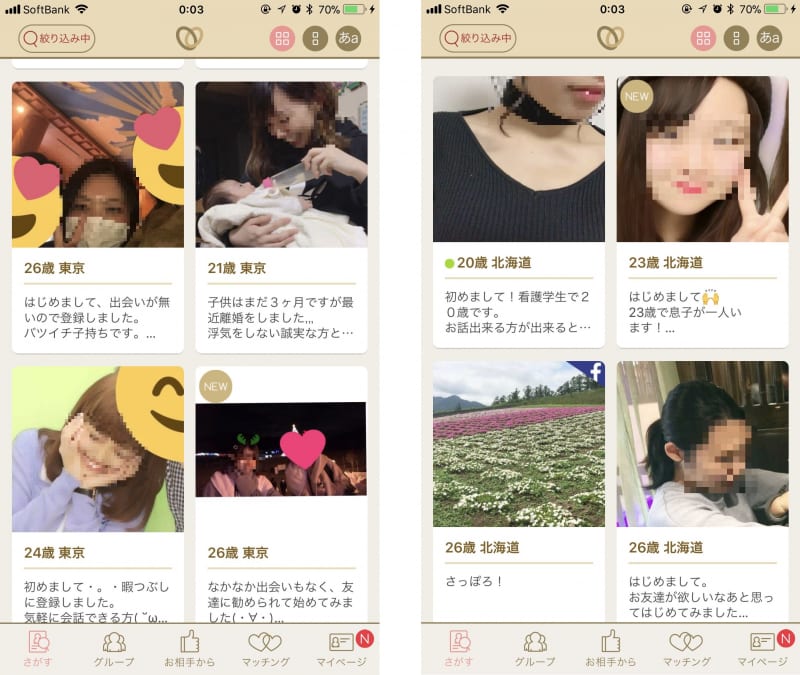Screen dimensions: 800x675
Task: Go to マッチング tab on the 東京 results screen
Action: (x=265, y=648)
